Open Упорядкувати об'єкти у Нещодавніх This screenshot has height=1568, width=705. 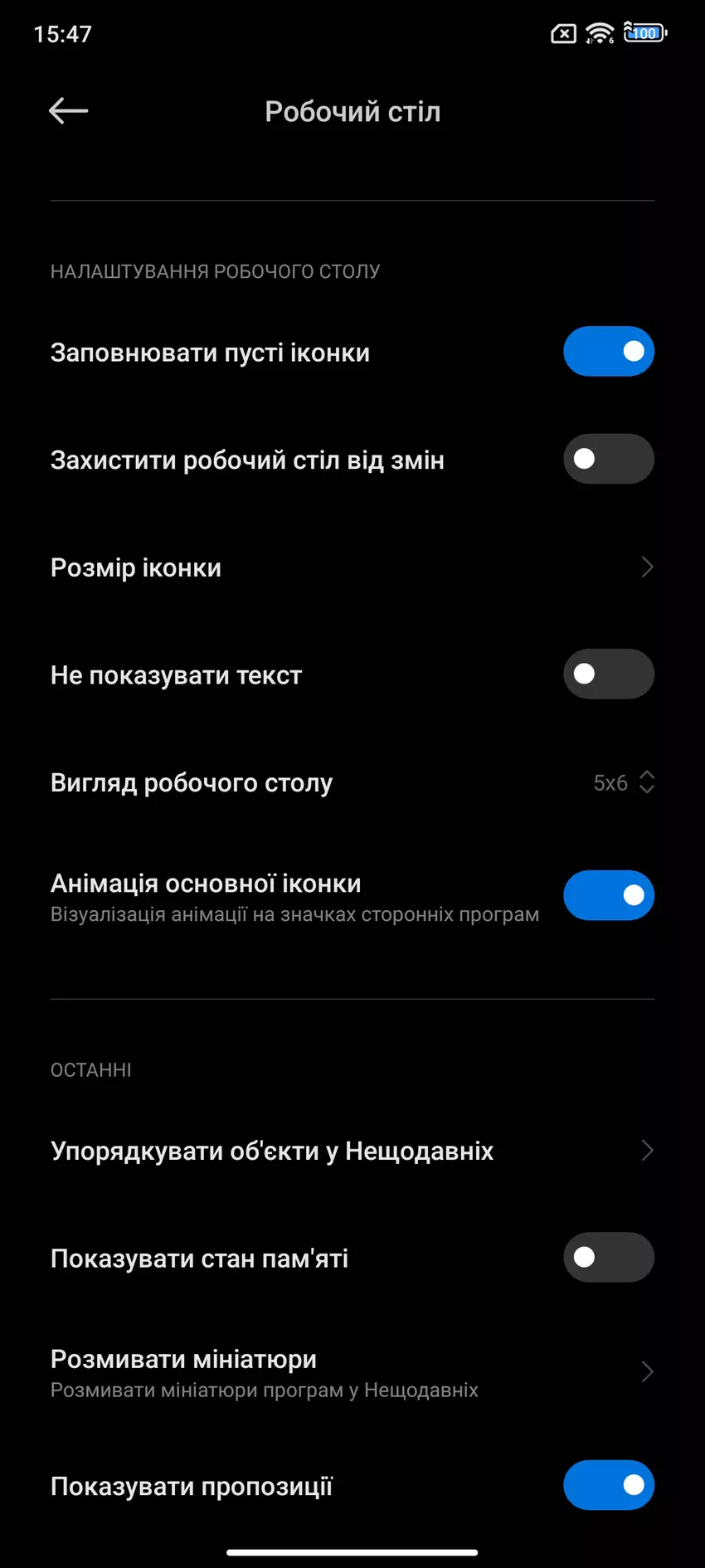[352, 1151]
